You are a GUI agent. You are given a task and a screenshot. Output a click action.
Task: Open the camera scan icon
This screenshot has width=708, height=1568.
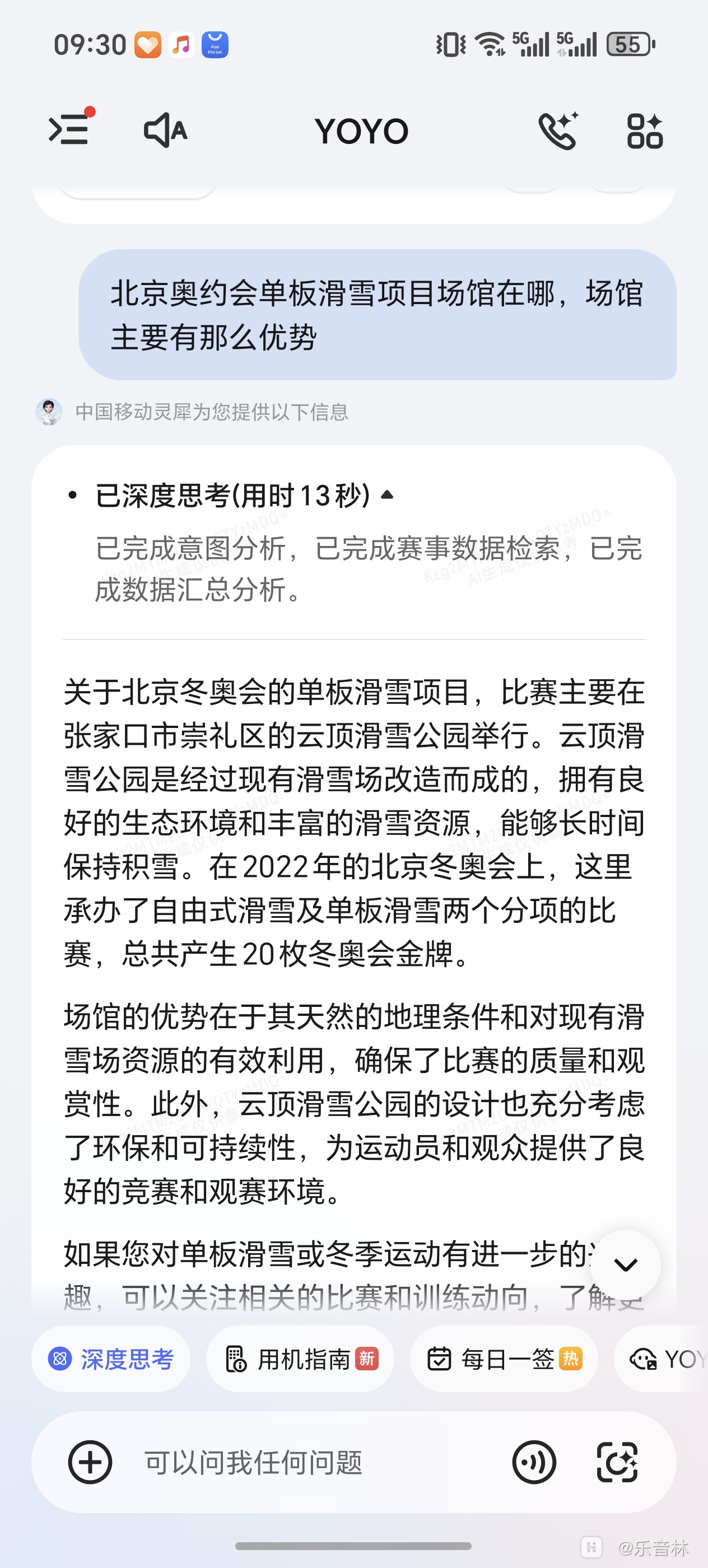point(617,1462)
